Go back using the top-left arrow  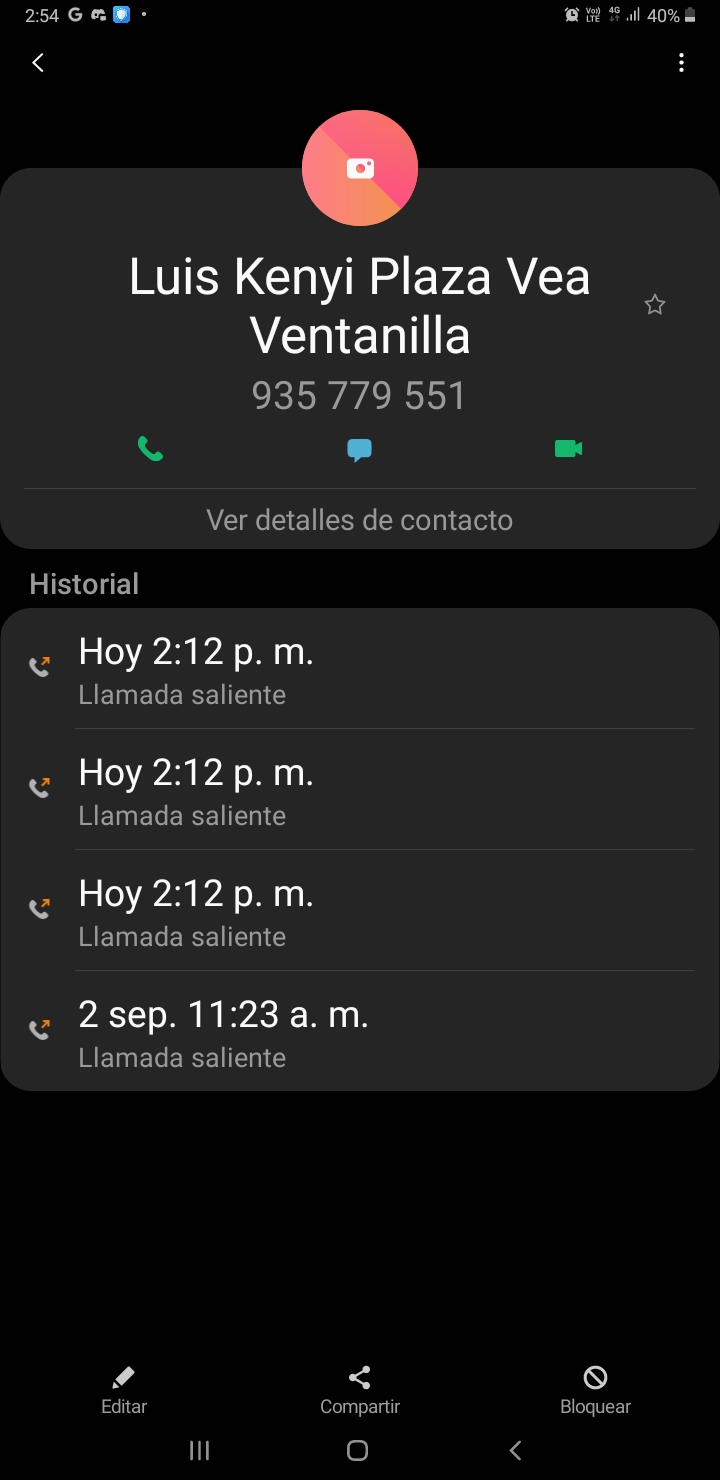click(38, 63)
